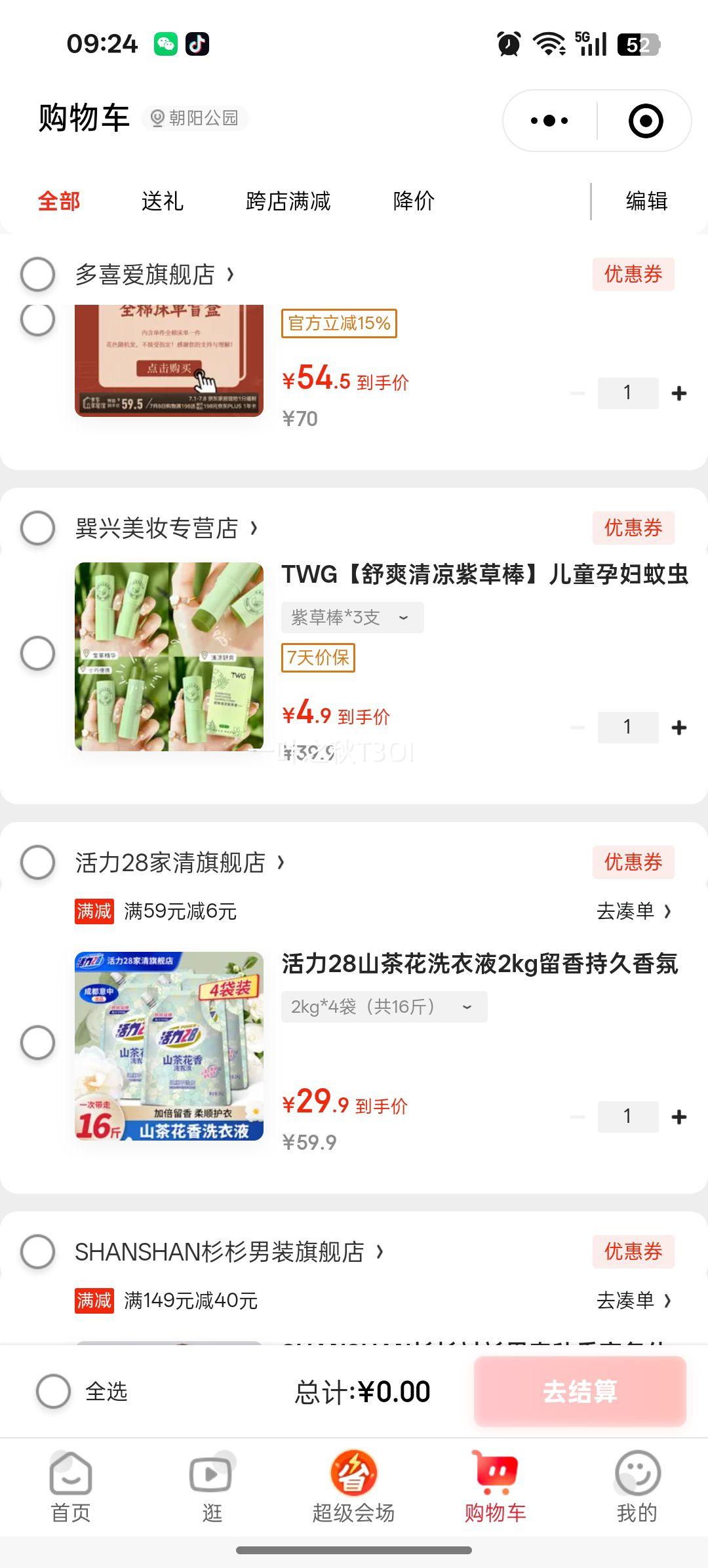
Task: Proceed with 去结算 checkout button
Action: coord(580,1391)
